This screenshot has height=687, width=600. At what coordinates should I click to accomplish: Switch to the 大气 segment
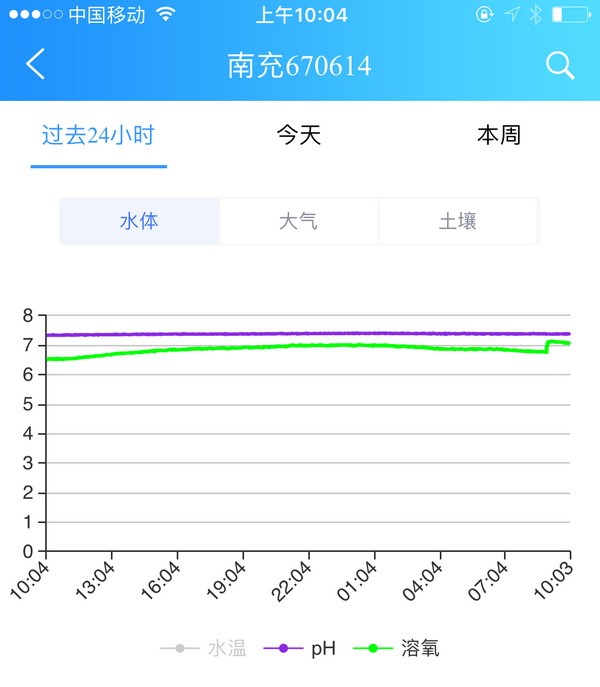298,221
